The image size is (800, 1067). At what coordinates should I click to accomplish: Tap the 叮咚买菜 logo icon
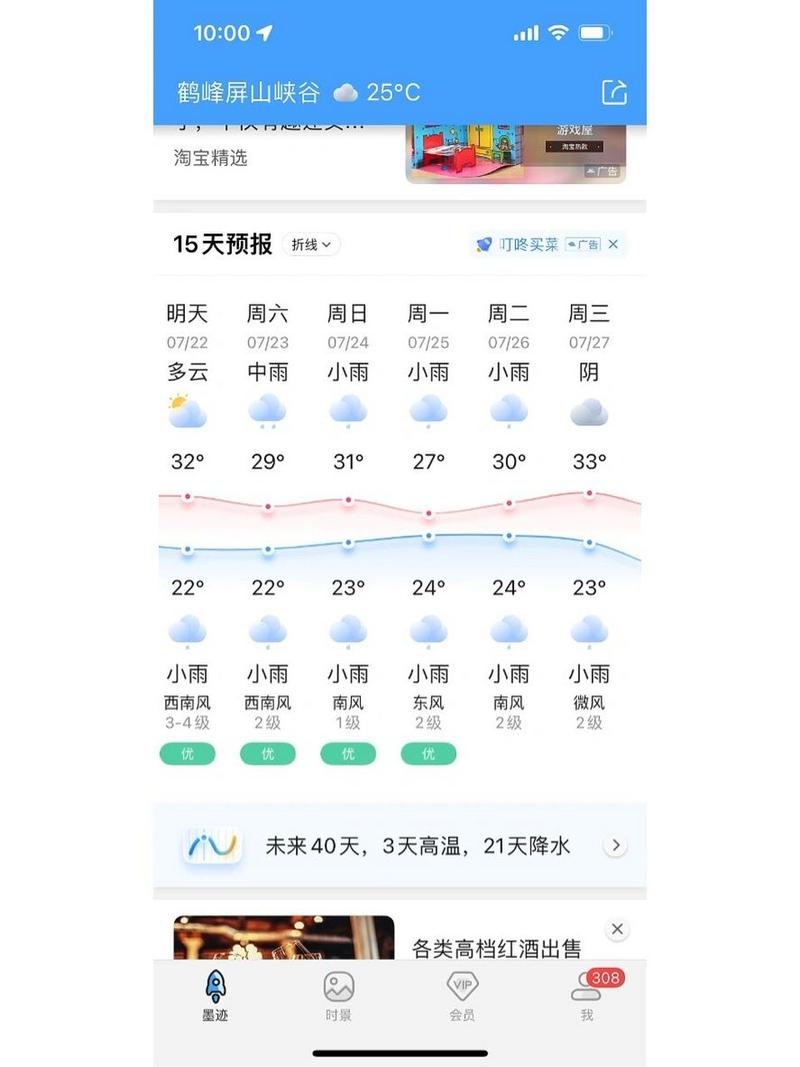485,243
